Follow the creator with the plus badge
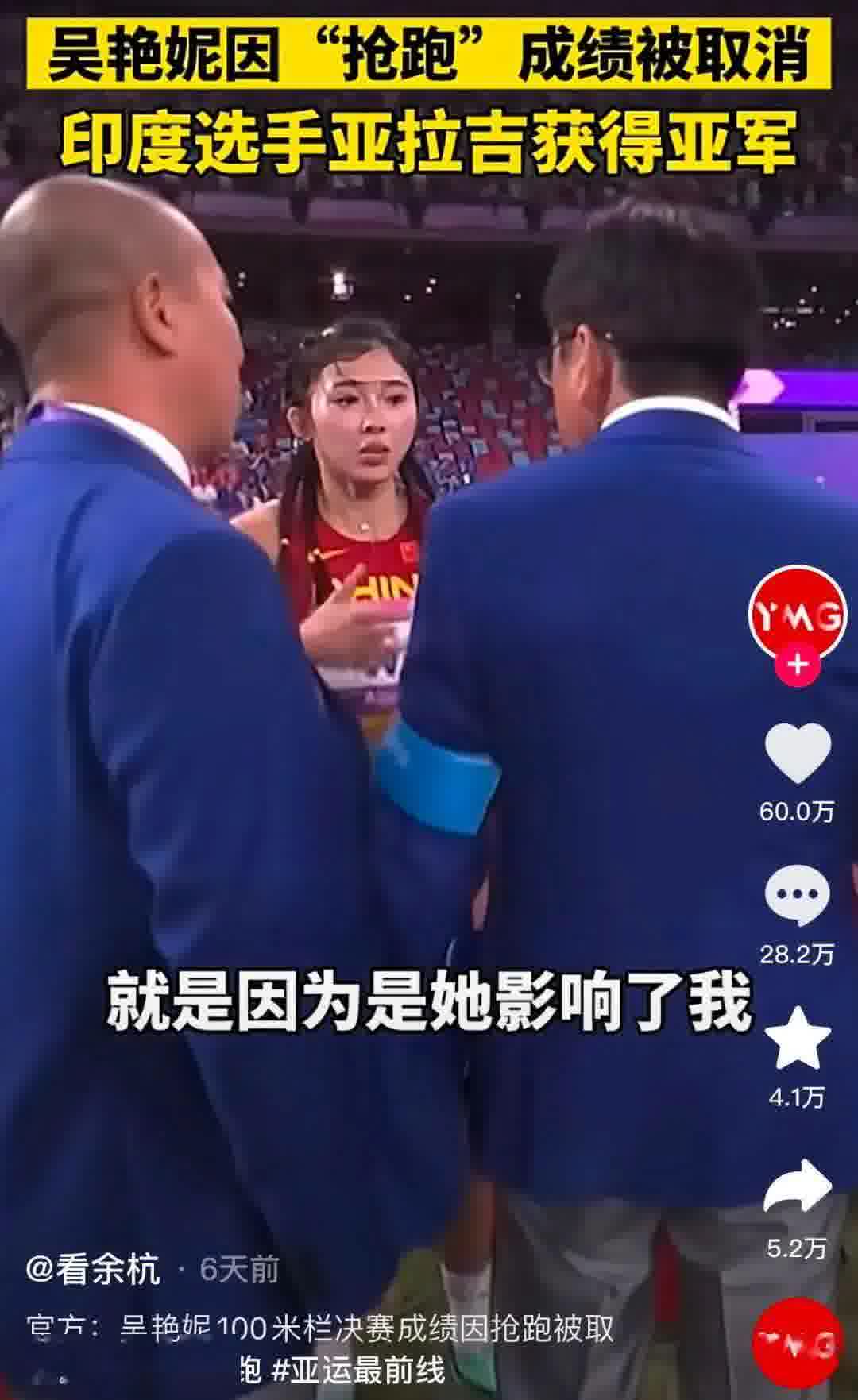The height and width of the screenshot is (1400, 858). pyautogui.click(x=797, y=664)
